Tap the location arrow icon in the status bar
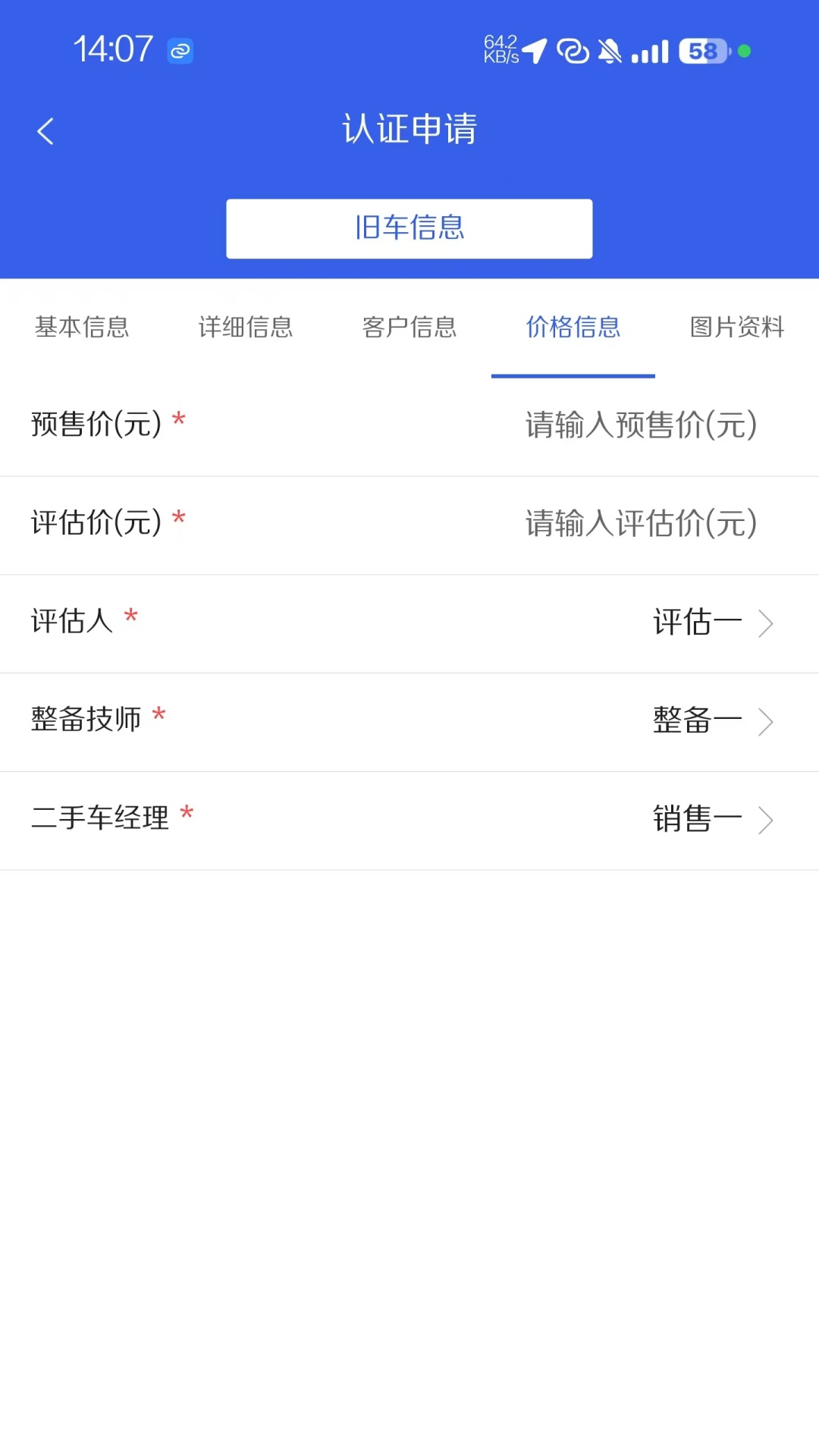Image resolution: width=819 pixels, height=1456 pixels. coord(535,51)
